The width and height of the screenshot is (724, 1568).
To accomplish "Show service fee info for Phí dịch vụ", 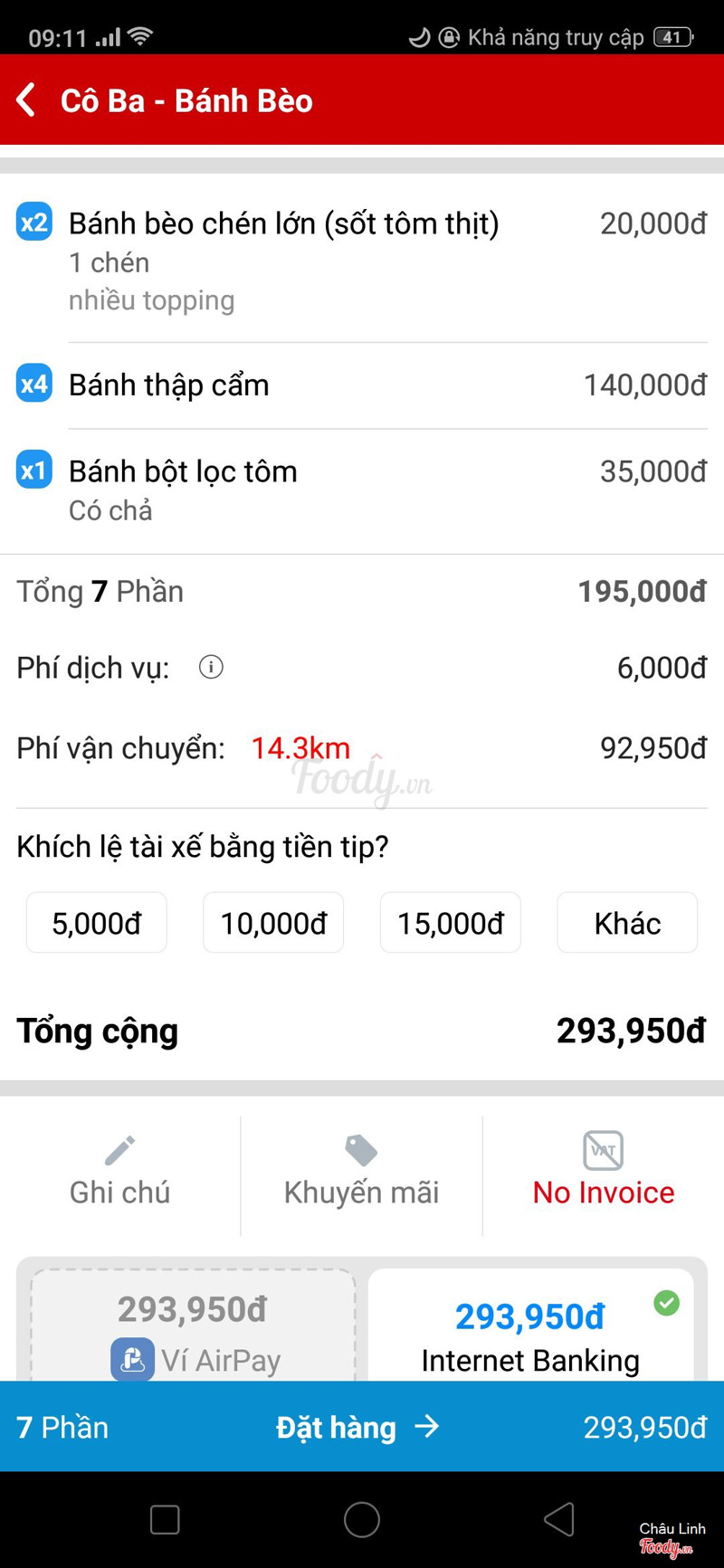I will 211,668.
